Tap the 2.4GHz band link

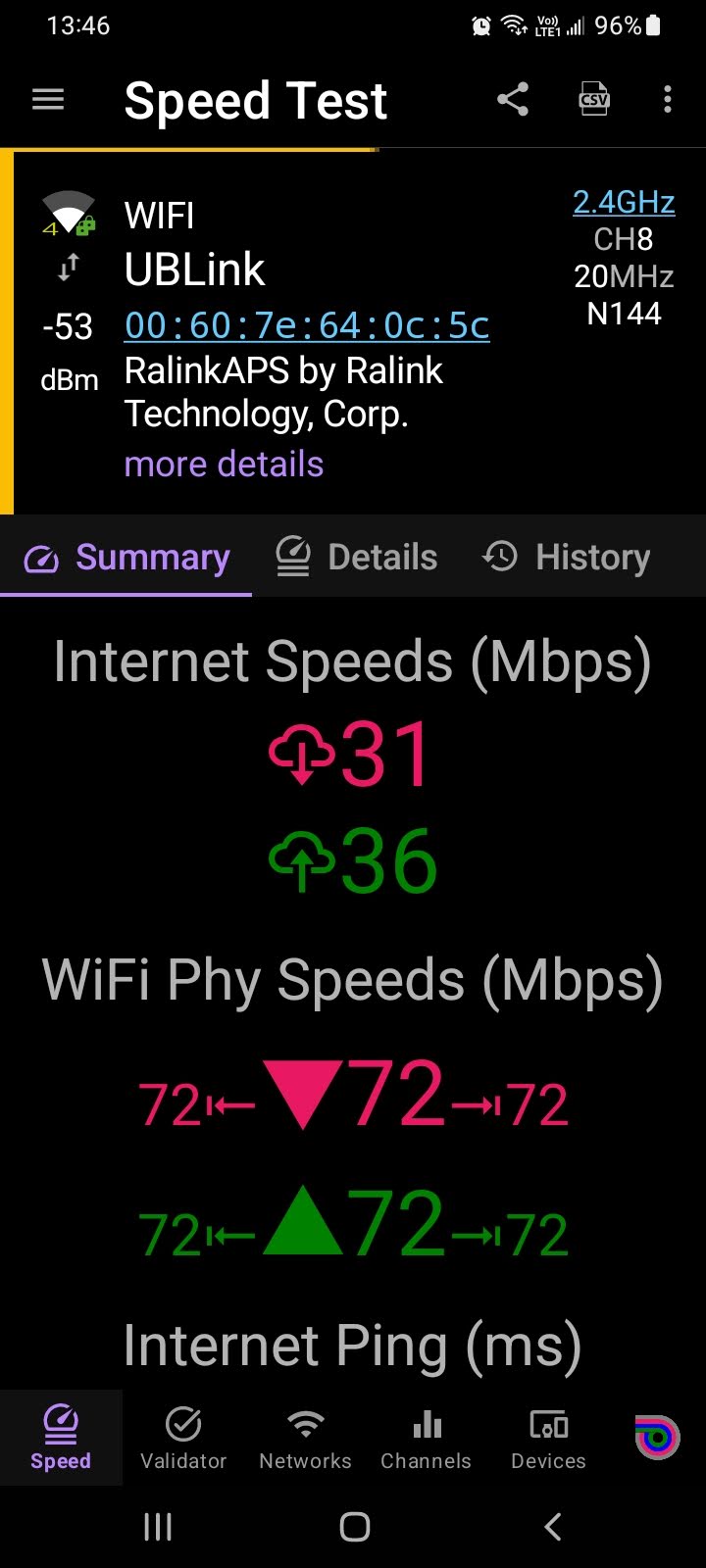click(624, 202)
